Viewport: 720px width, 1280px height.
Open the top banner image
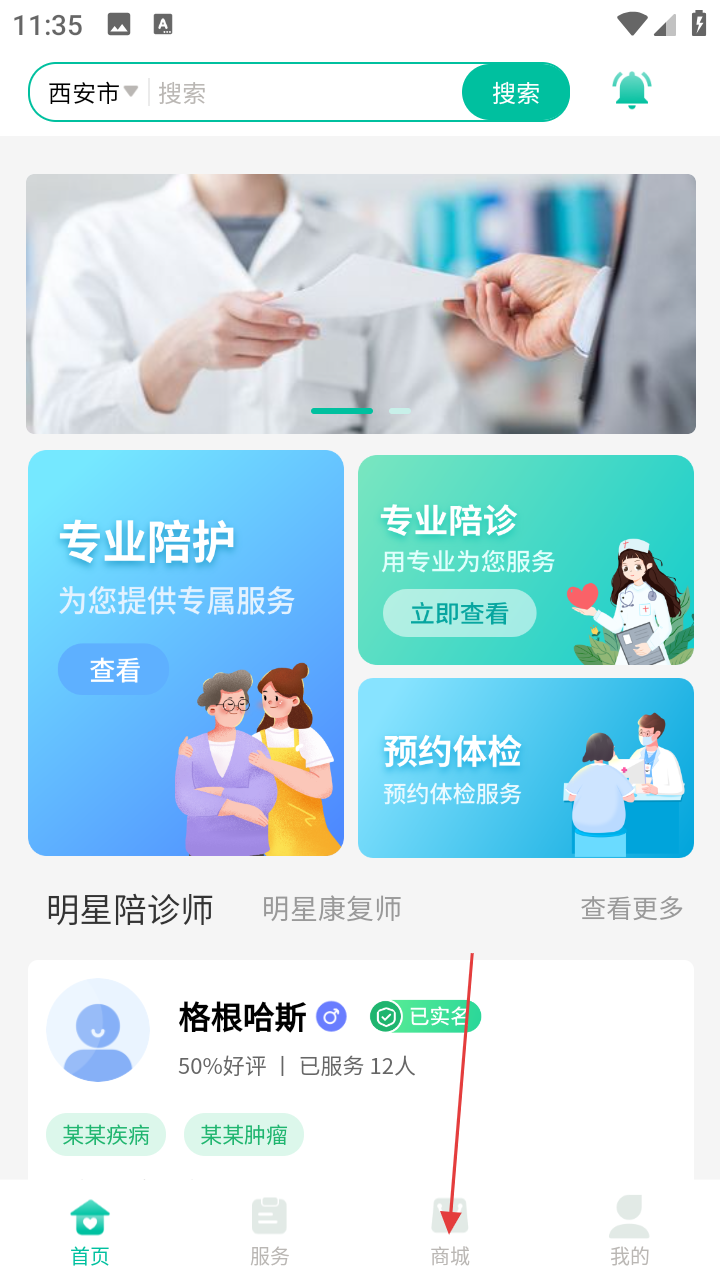click(x=360, y=303)
